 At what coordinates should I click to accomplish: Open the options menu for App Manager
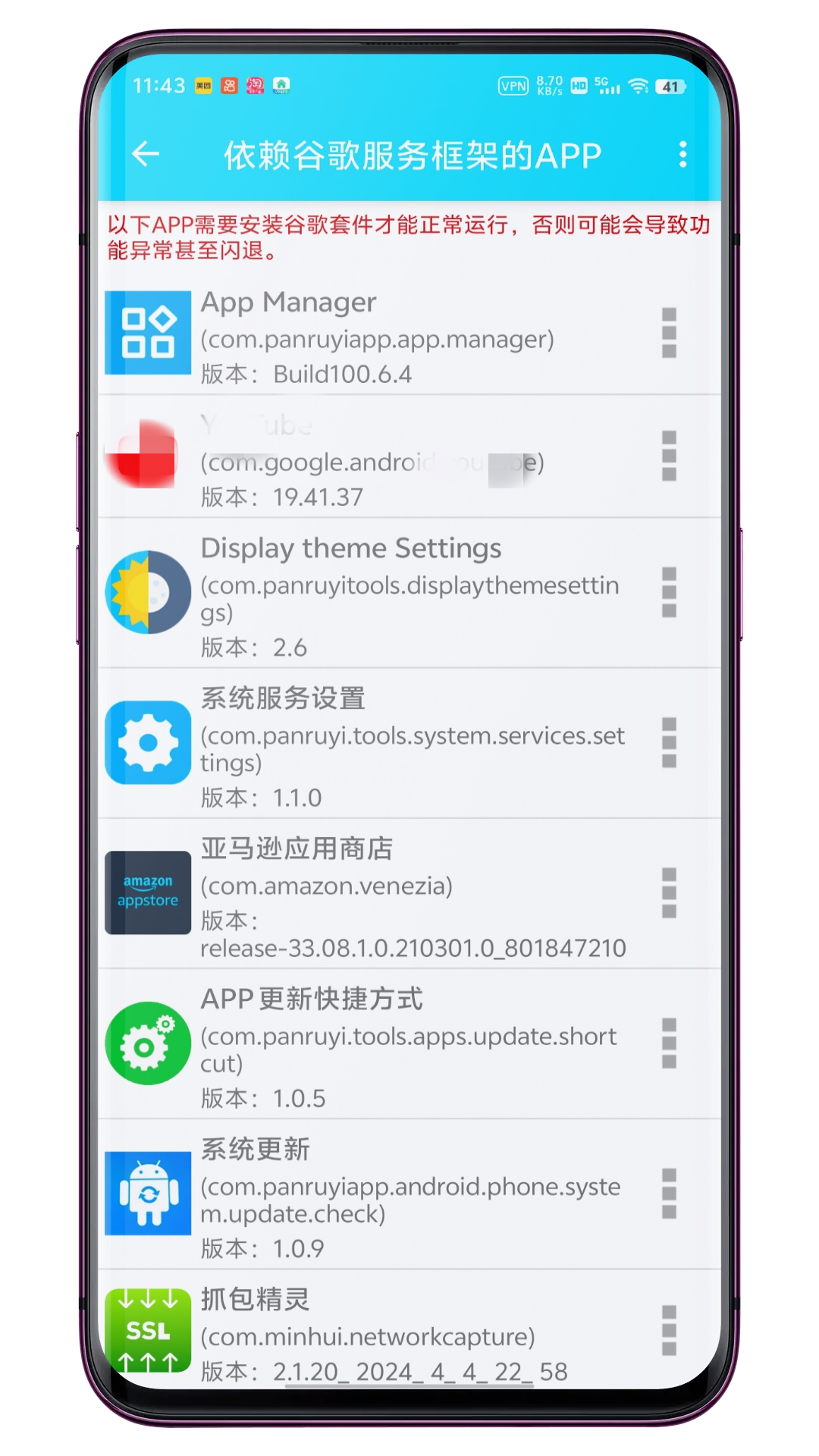[x=670, y=332]
